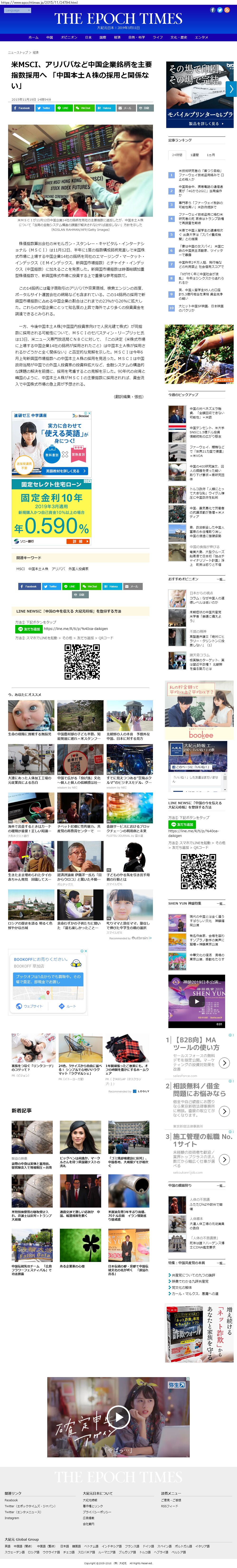Switch to the エンタメ section
The width and height of the screenshot is (237, 1568).
click(x=201, y=37)
